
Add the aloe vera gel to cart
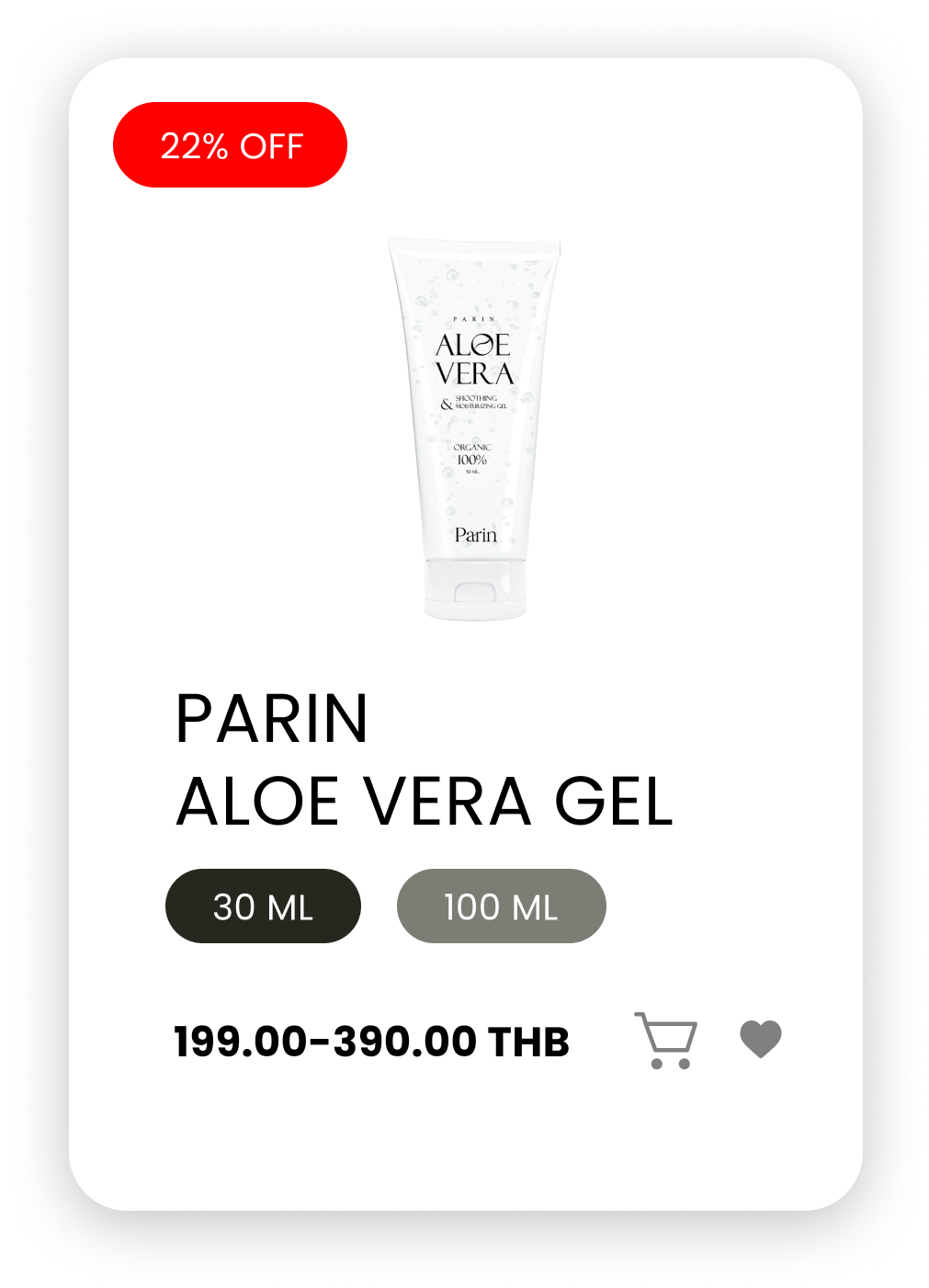coord(666,1040)
